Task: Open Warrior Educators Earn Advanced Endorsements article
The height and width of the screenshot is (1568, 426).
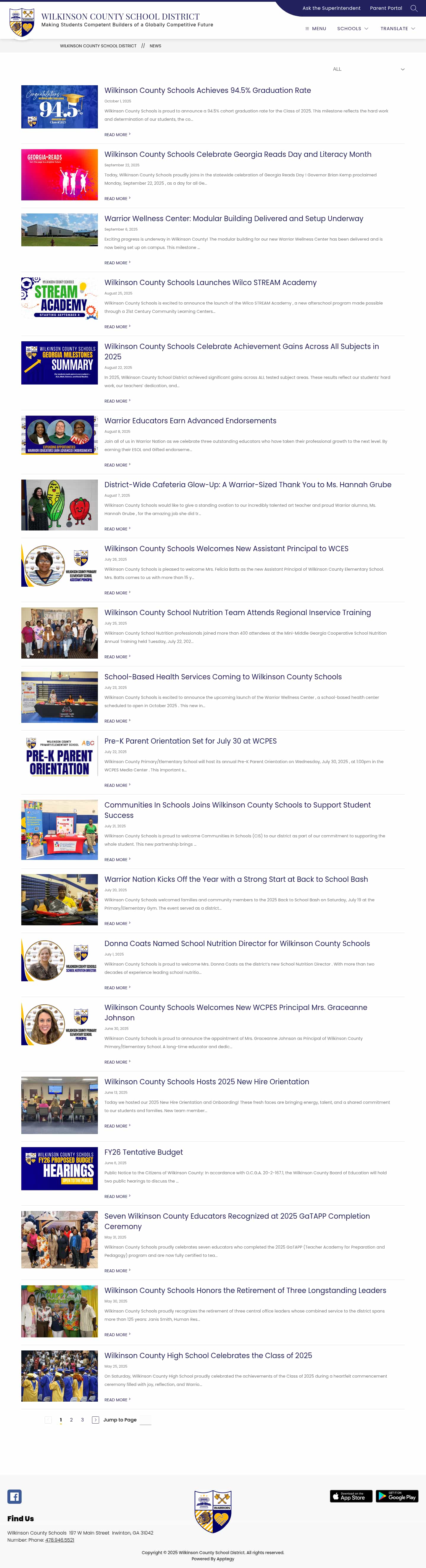Action: pyautogui.click(x=190, y=421)
